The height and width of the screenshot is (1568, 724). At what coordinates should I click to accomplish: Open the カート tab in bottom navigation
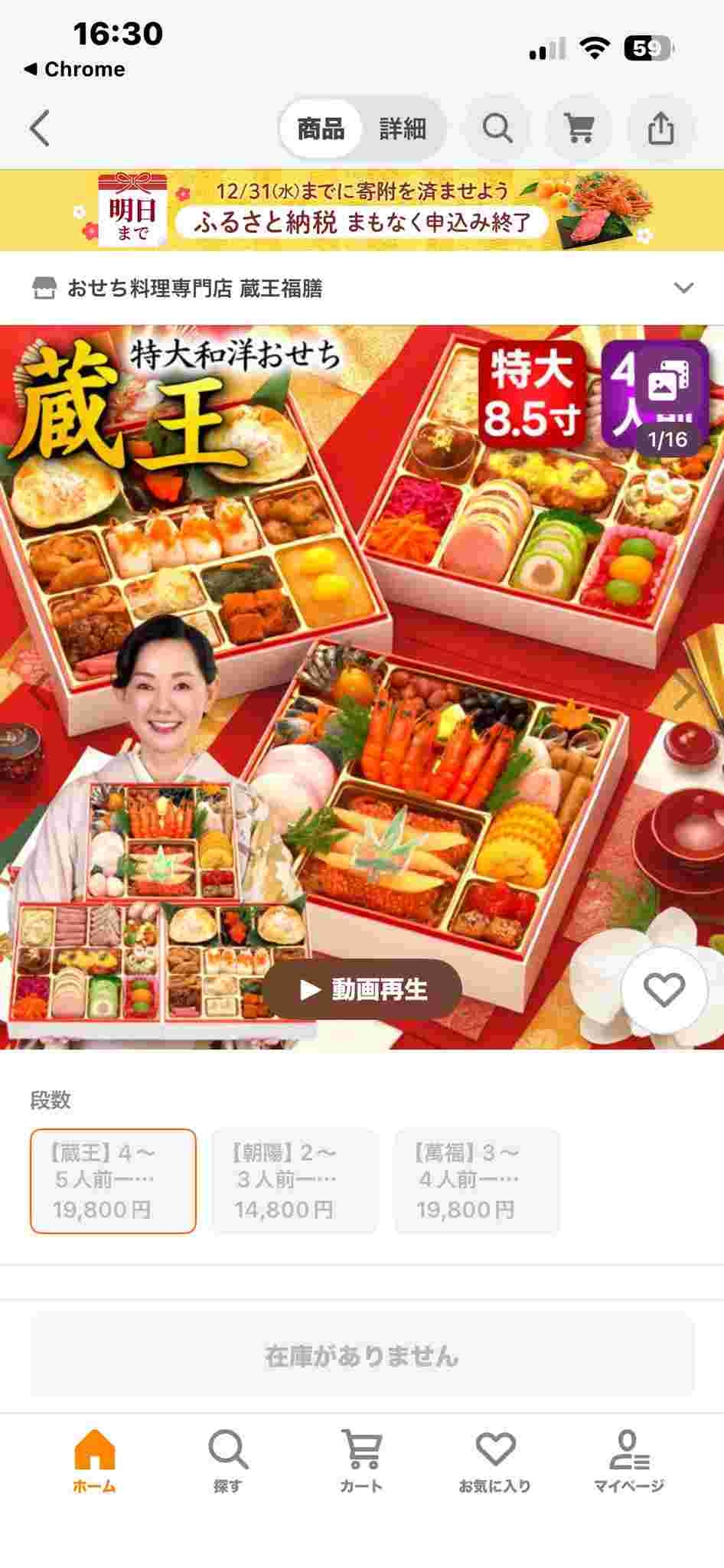tap(361, 1461)
